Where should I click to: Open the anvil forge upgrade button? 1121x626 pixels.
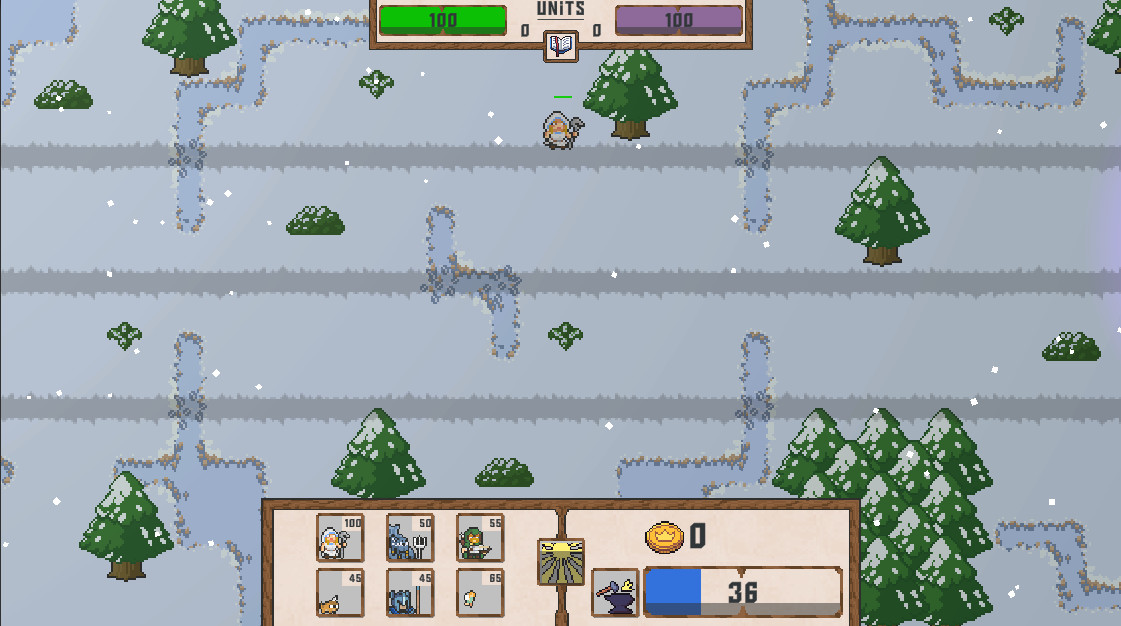tap(615, 593)
